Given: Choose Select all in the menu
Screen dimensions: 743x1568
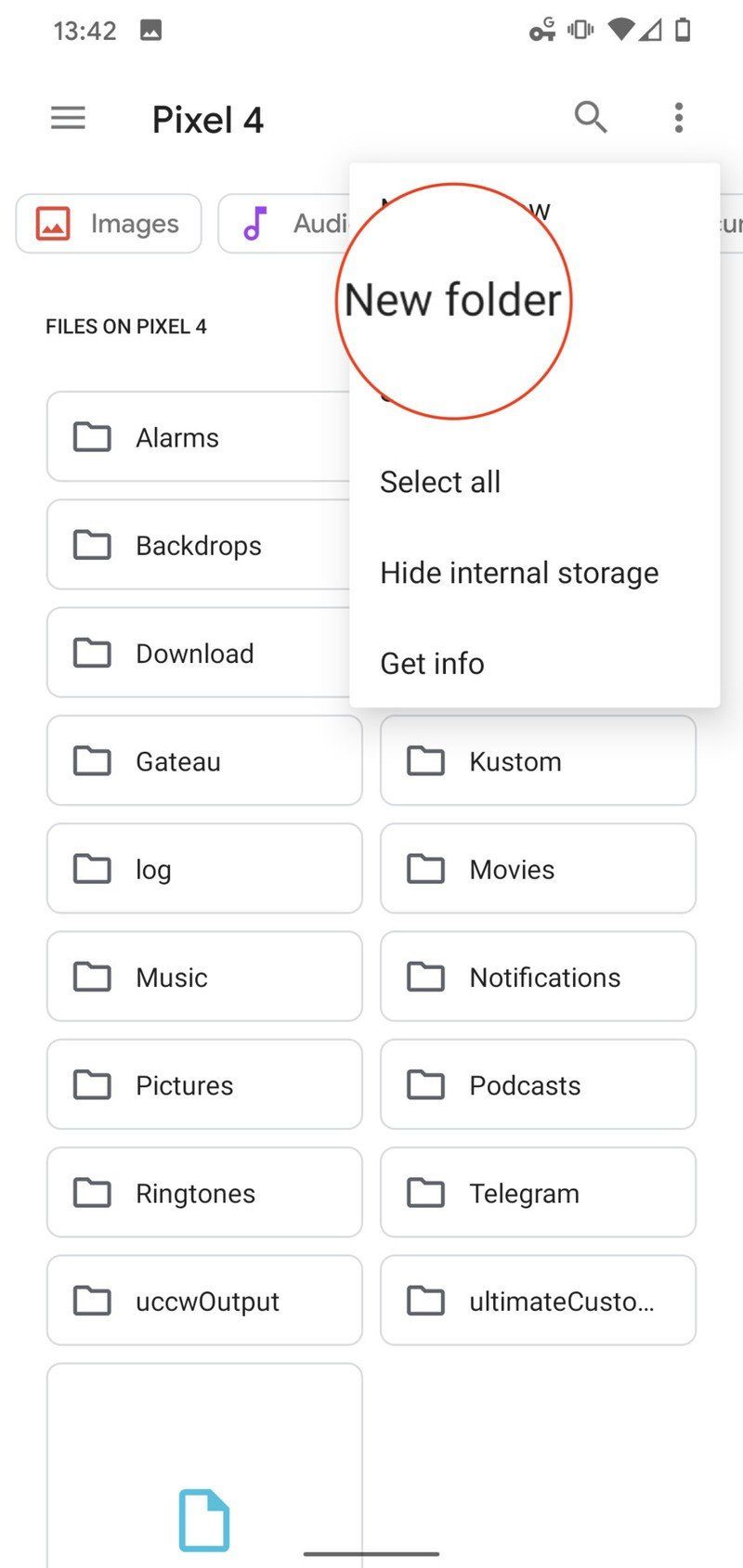Looking at the screenshot, I should (440, 481).
